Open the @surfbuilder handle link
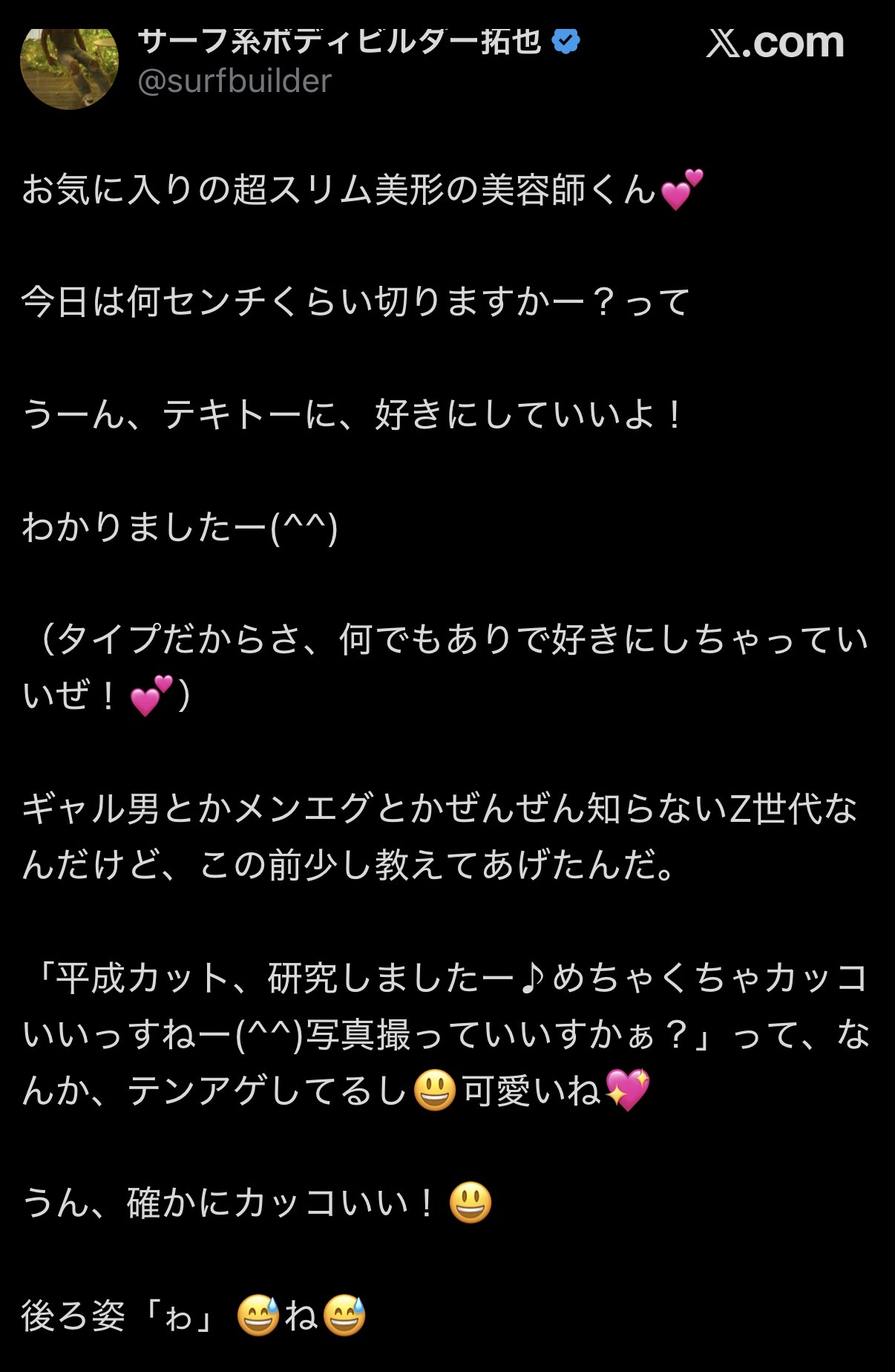Screen dimensions: 895x1372 click(x=235, y=82)
